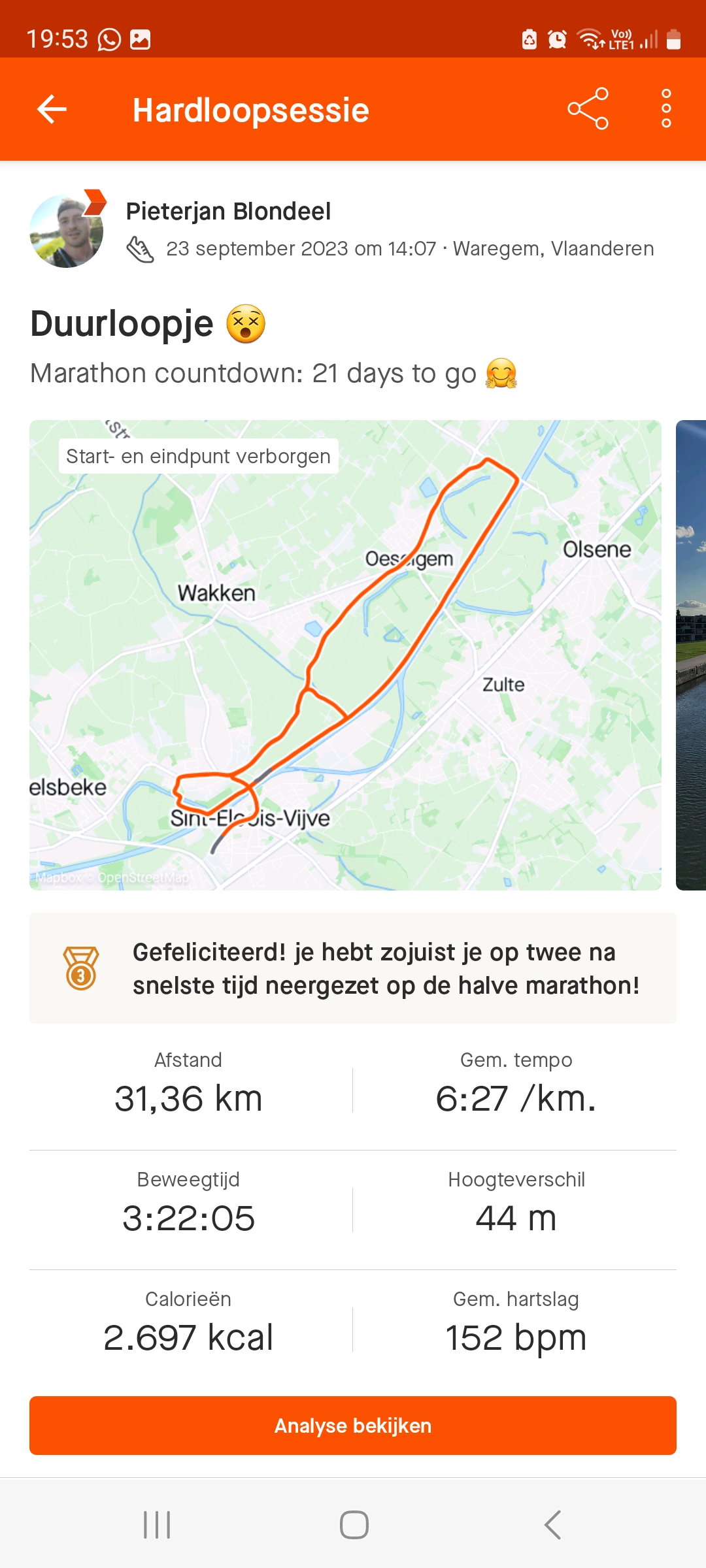The image size is (706, 1568).
Task: View the activity photo beside the map
Action: tap(691, 655)
